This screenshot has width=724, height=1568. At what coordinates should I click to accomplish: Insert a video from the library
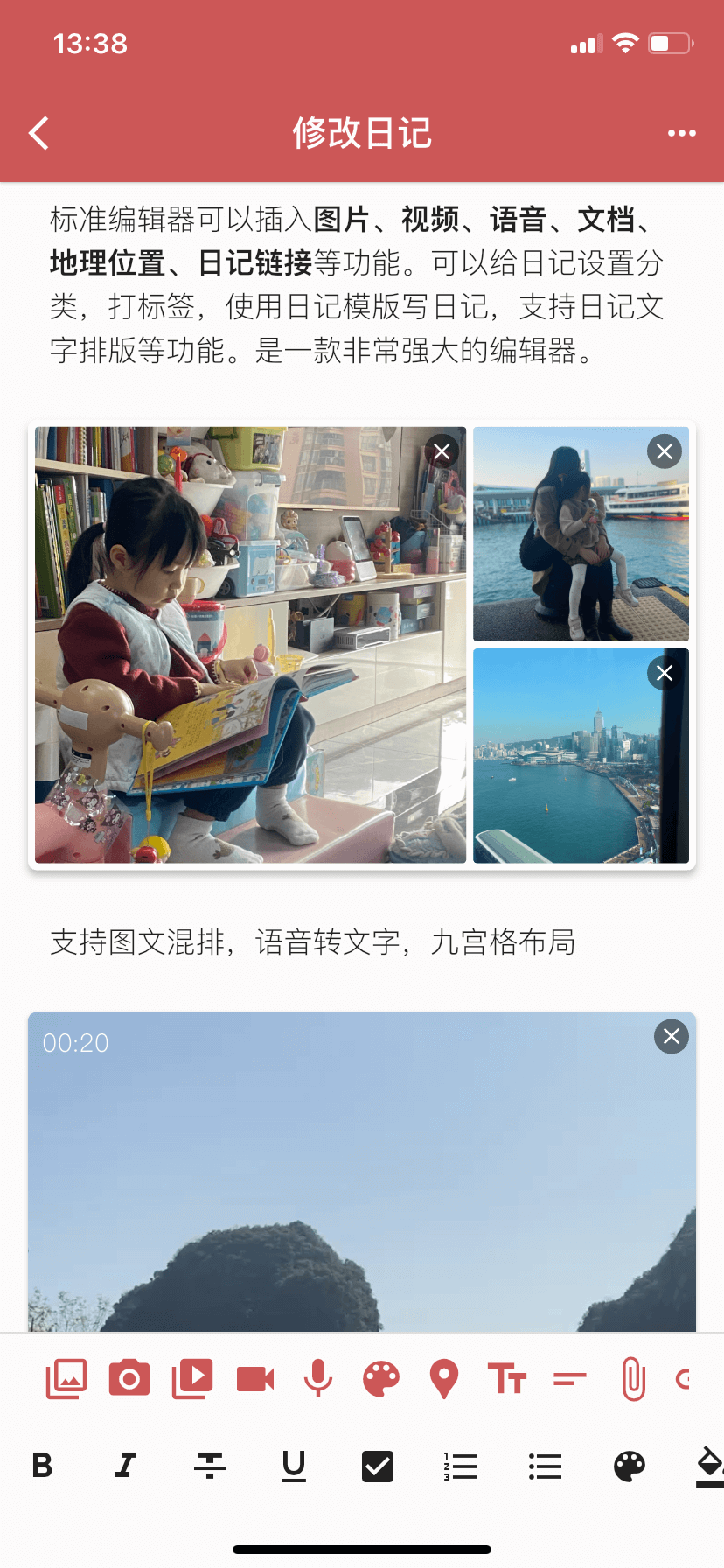point(192,1380)
